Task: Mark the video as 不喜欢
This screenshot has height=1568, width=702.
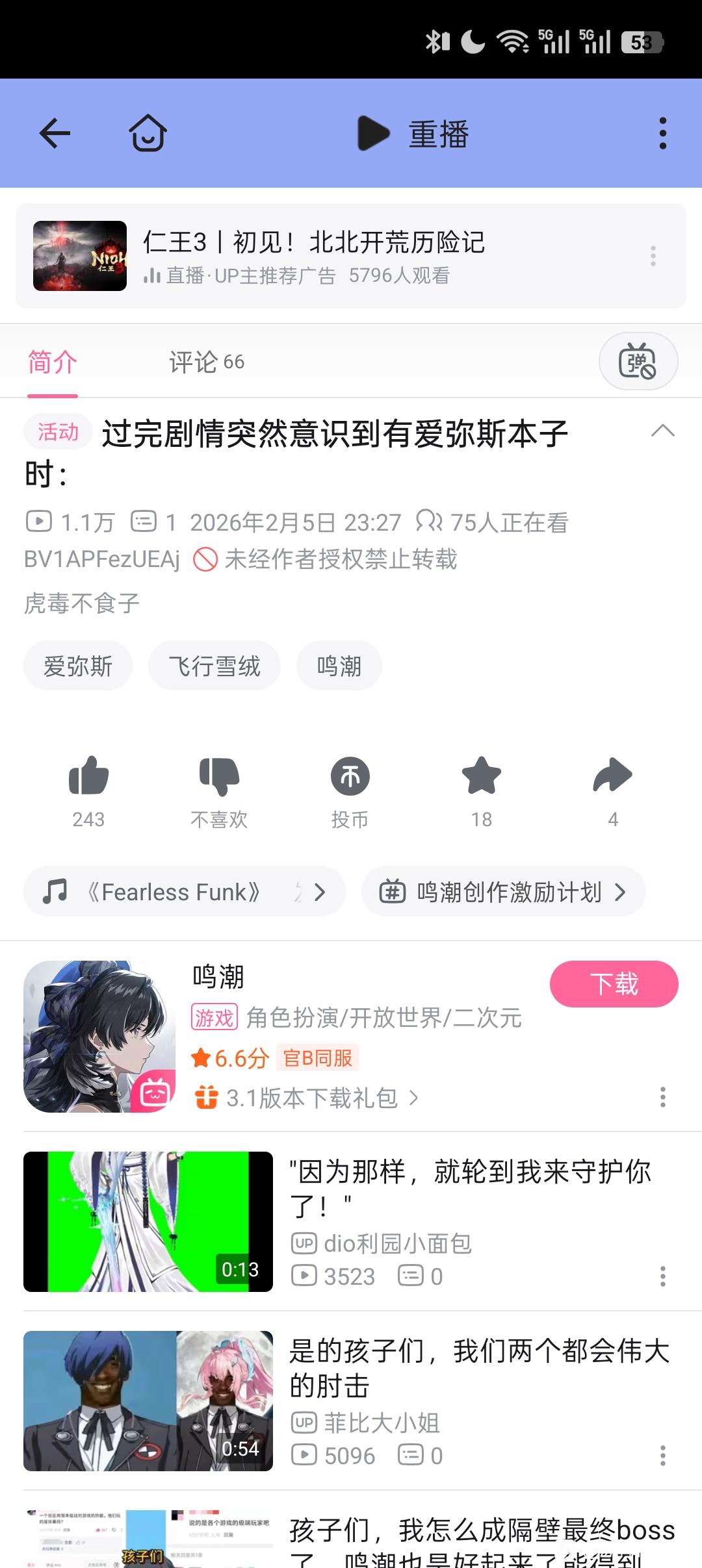Action: point(219,777)
